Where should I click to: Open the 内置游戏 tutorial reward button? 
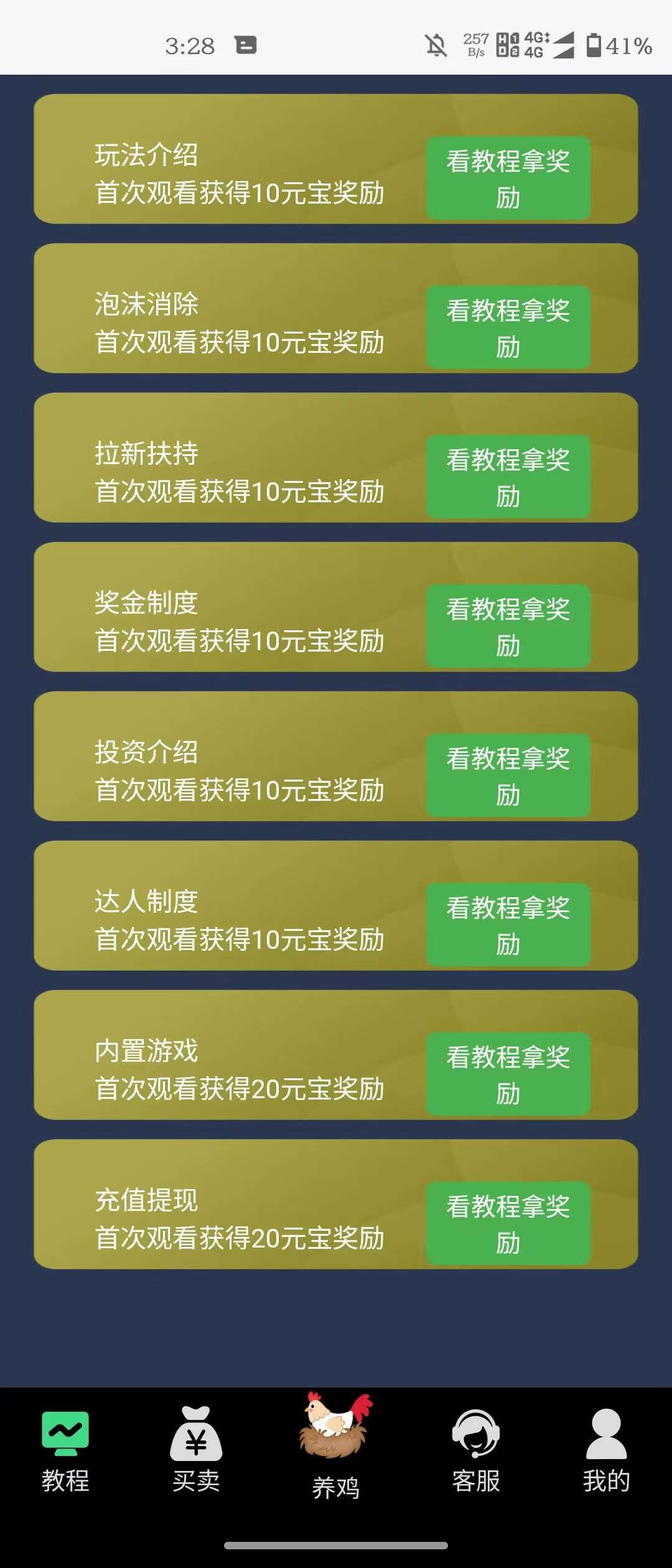508,1074
